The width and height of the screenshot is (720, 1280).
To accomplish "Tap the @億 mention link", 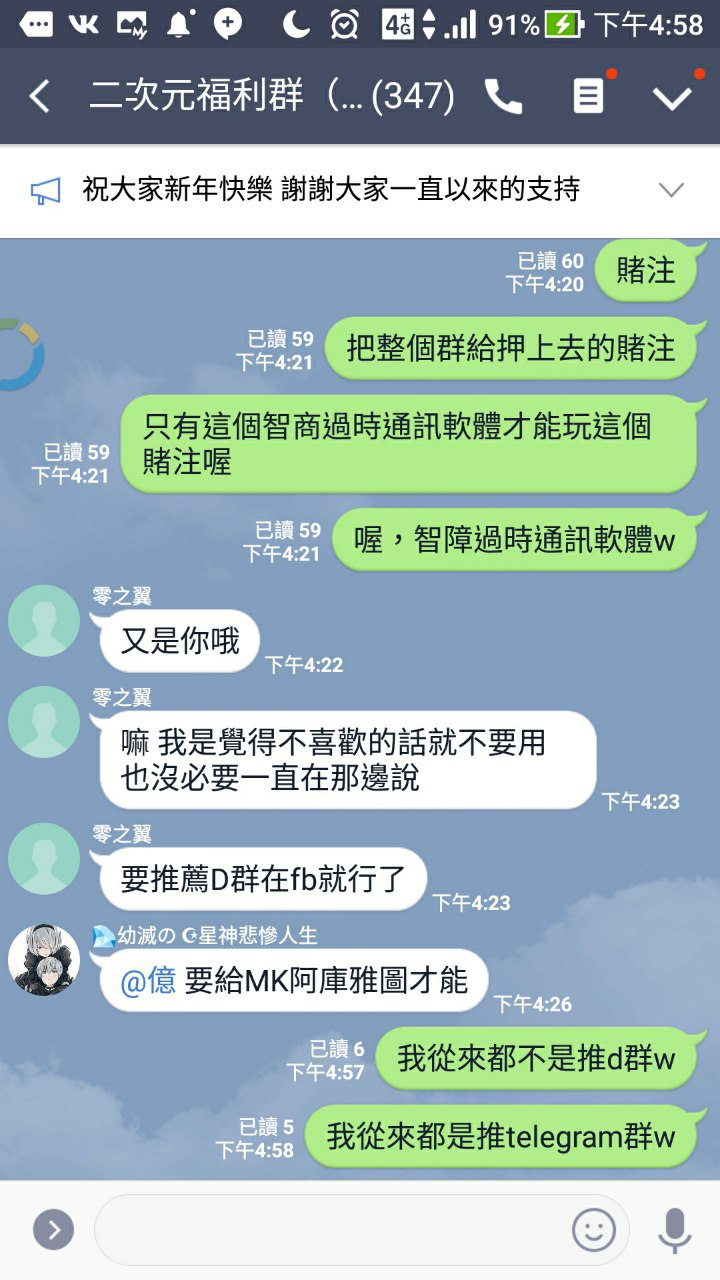I will (148, 981).
